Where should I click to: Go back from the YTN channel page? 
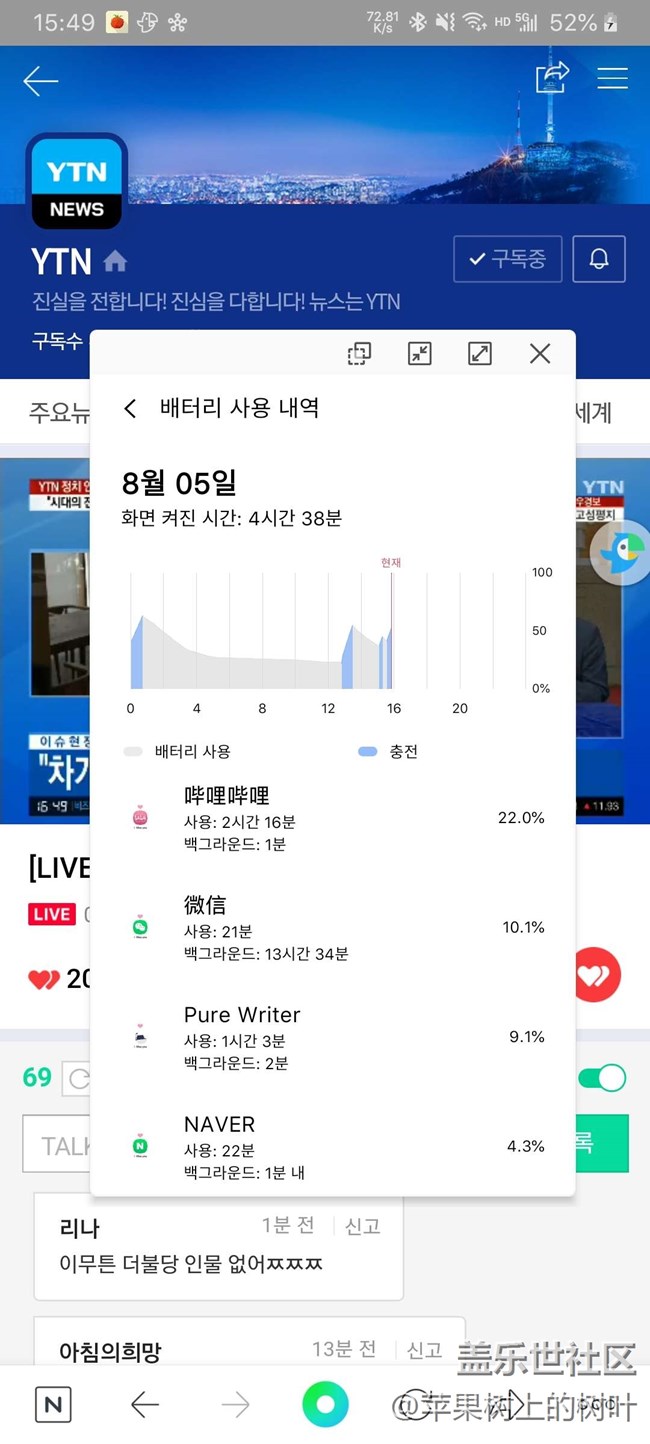(x=41, y=81)
